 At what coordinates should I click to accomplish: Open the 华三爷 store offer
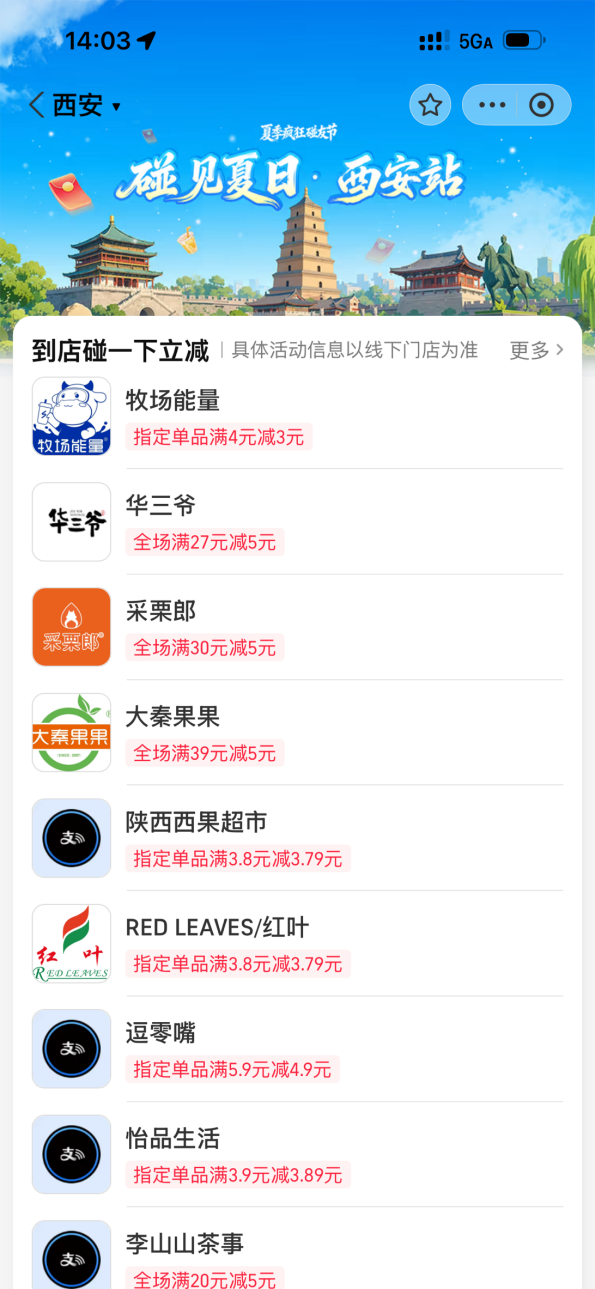(297, 522)
